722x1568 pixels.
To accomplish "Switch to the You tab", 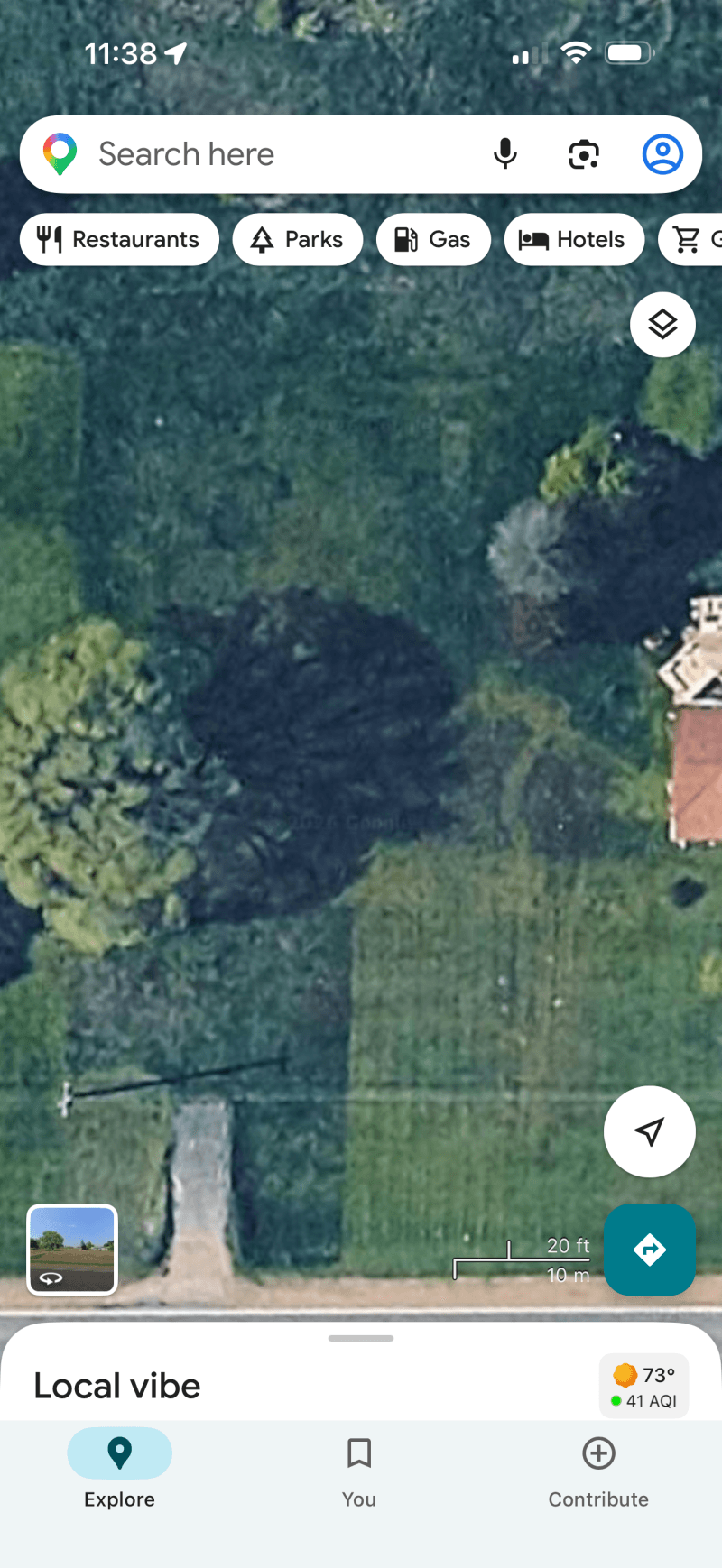I will (x=359, y=1472).
